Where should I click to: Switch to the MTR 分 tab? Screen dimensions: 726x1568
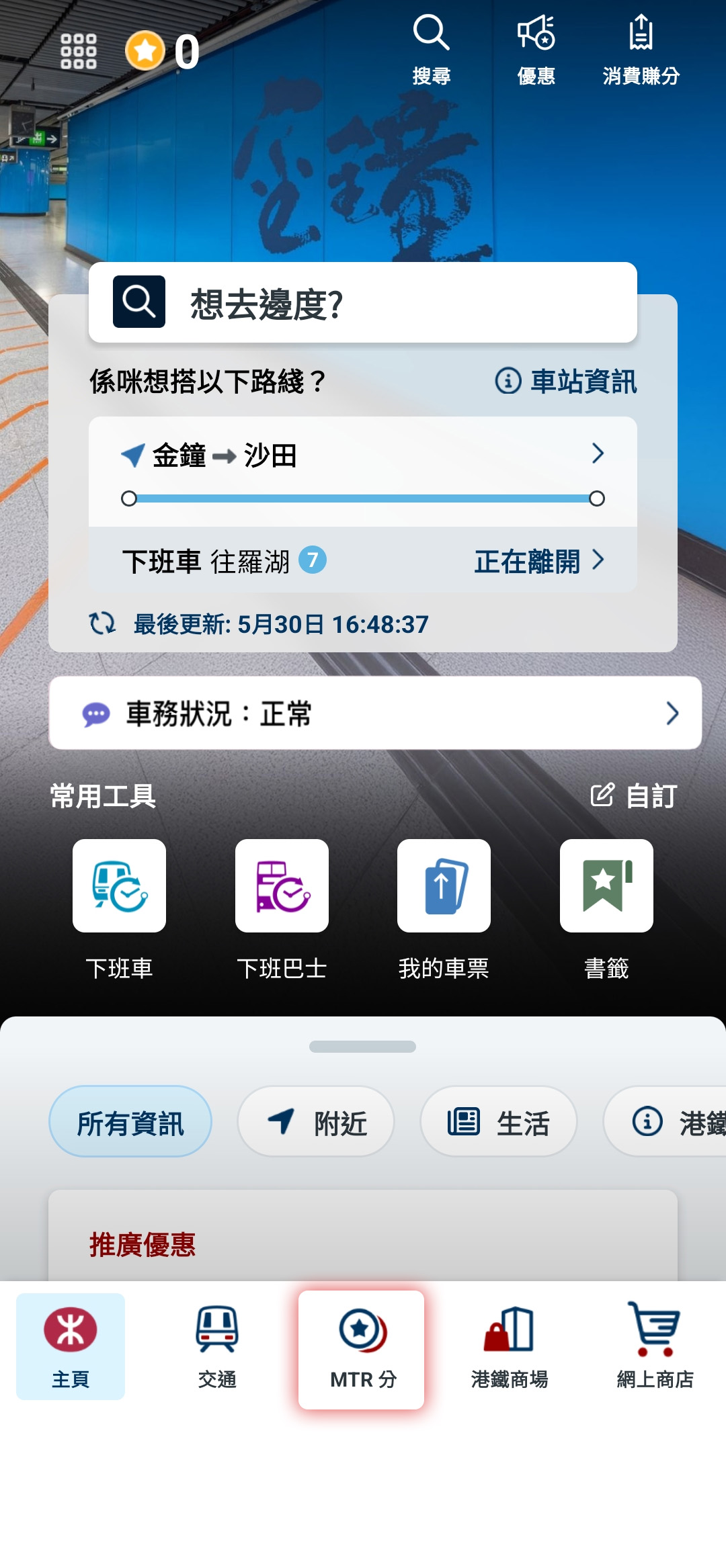(x=362, y=1349)
